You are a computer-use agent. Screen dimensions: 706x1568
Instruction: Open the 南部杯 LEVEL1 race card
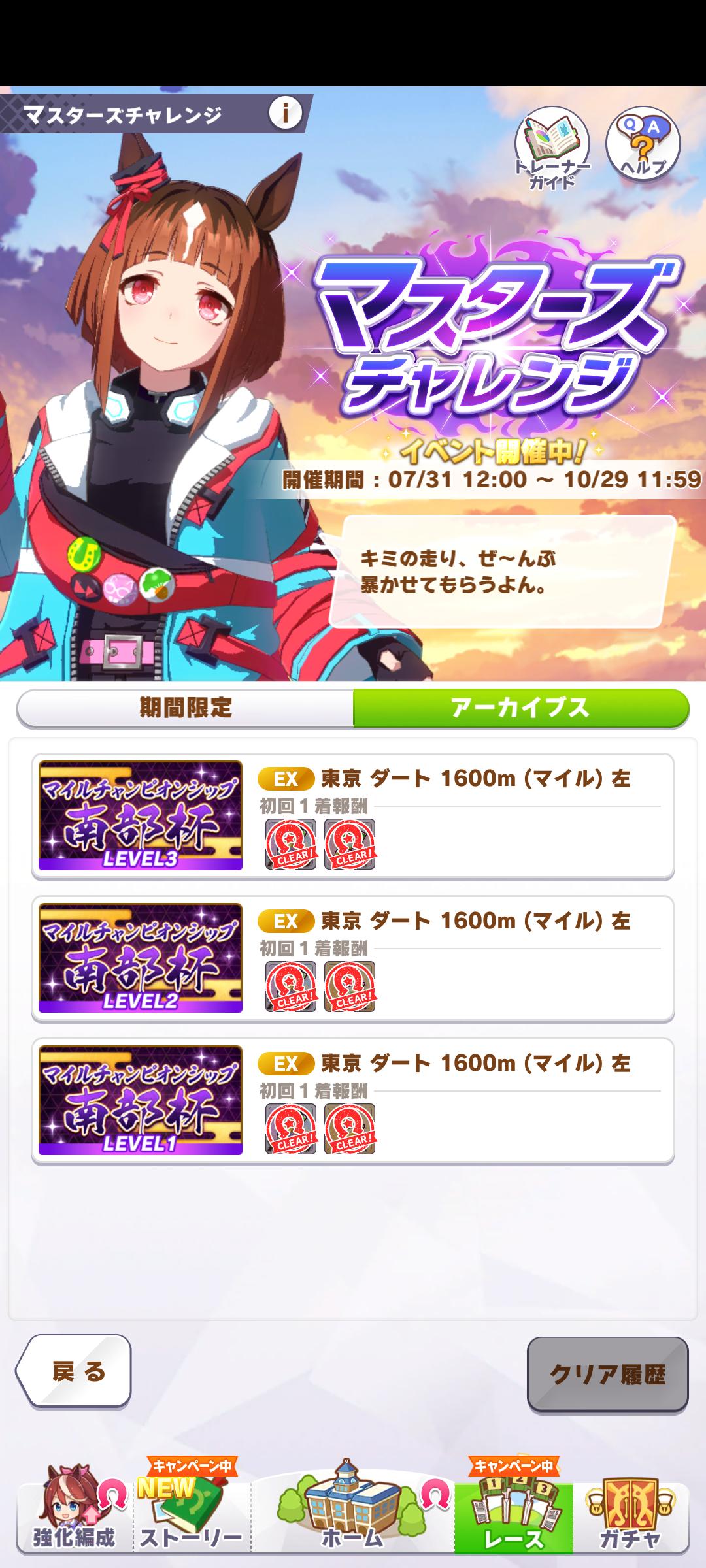(353, 1100)
